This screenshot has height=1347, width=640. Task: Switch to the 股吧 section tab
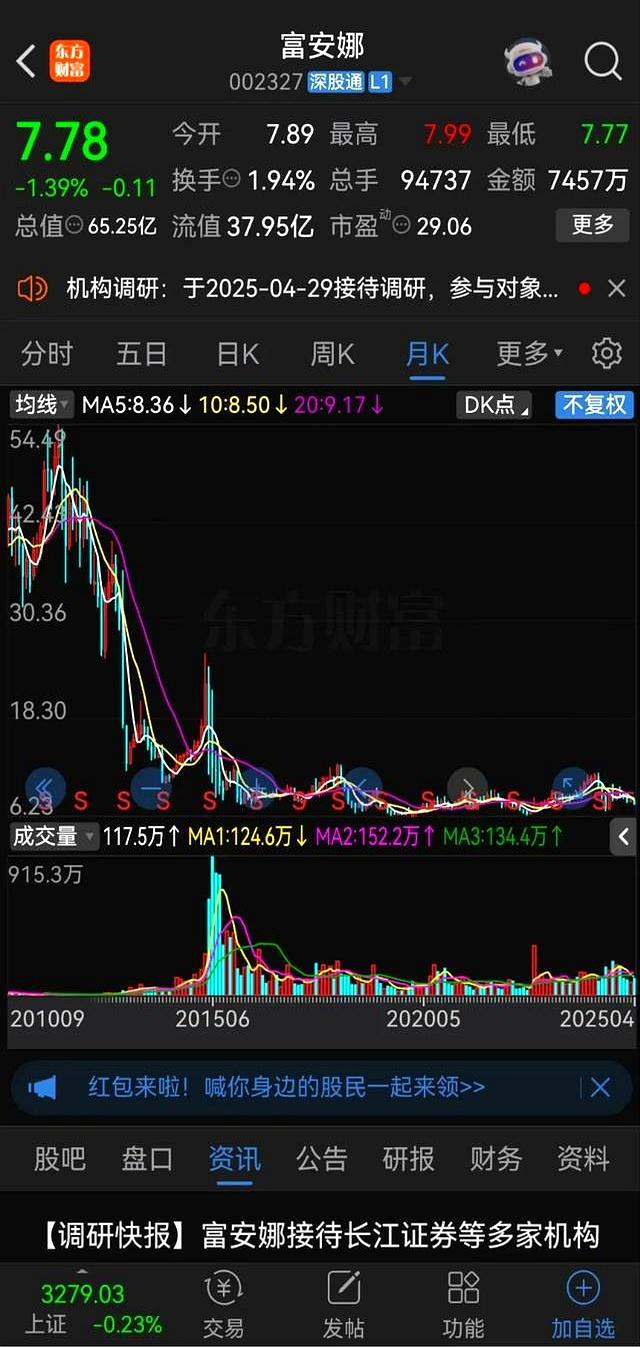click(60, 1158)
